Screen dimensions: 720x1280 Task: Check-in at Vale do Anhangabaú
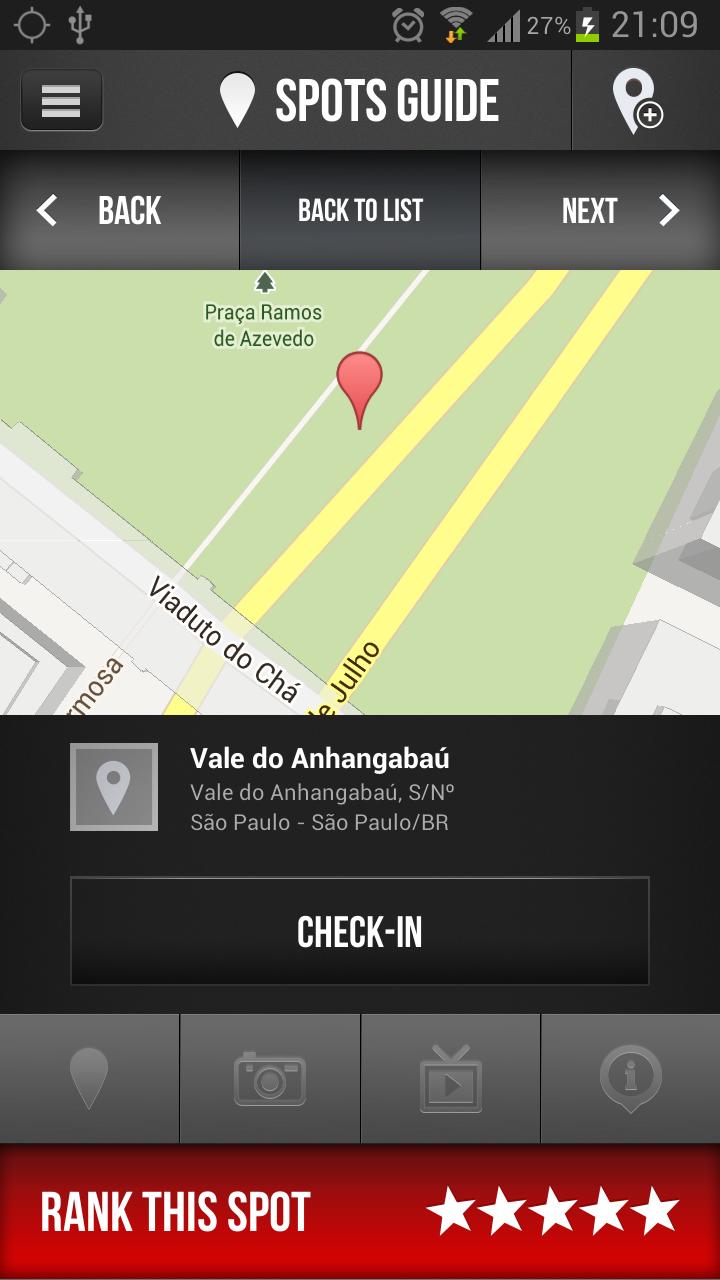click(x=360, y=932)
